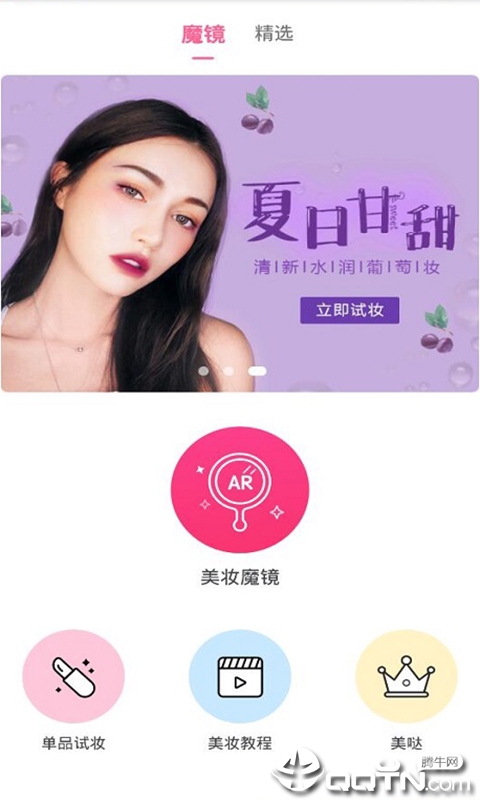Image resolution: width=480 pixels, height=800 pixels.
Task: Select the 魔镜 tab
Action: coord(203,35)
